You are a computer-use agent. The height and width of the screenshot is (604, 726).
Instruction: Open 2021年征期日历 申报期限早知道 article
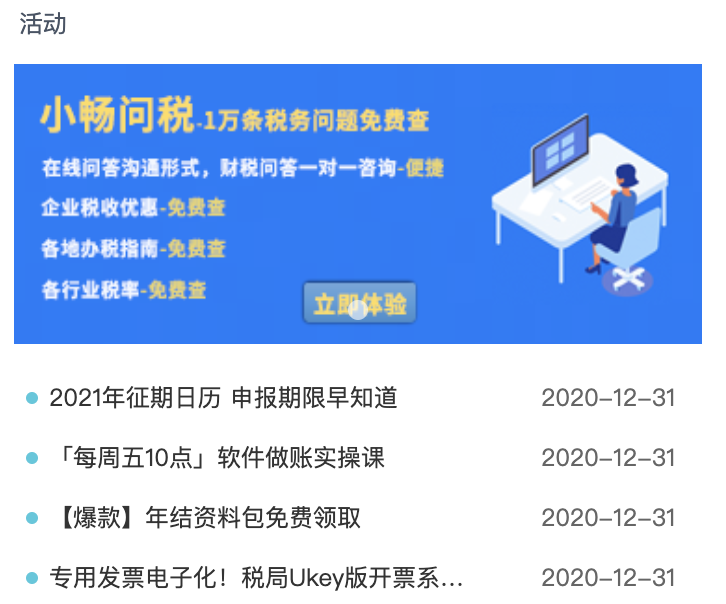pyautogui.click(x=224, y=398)
